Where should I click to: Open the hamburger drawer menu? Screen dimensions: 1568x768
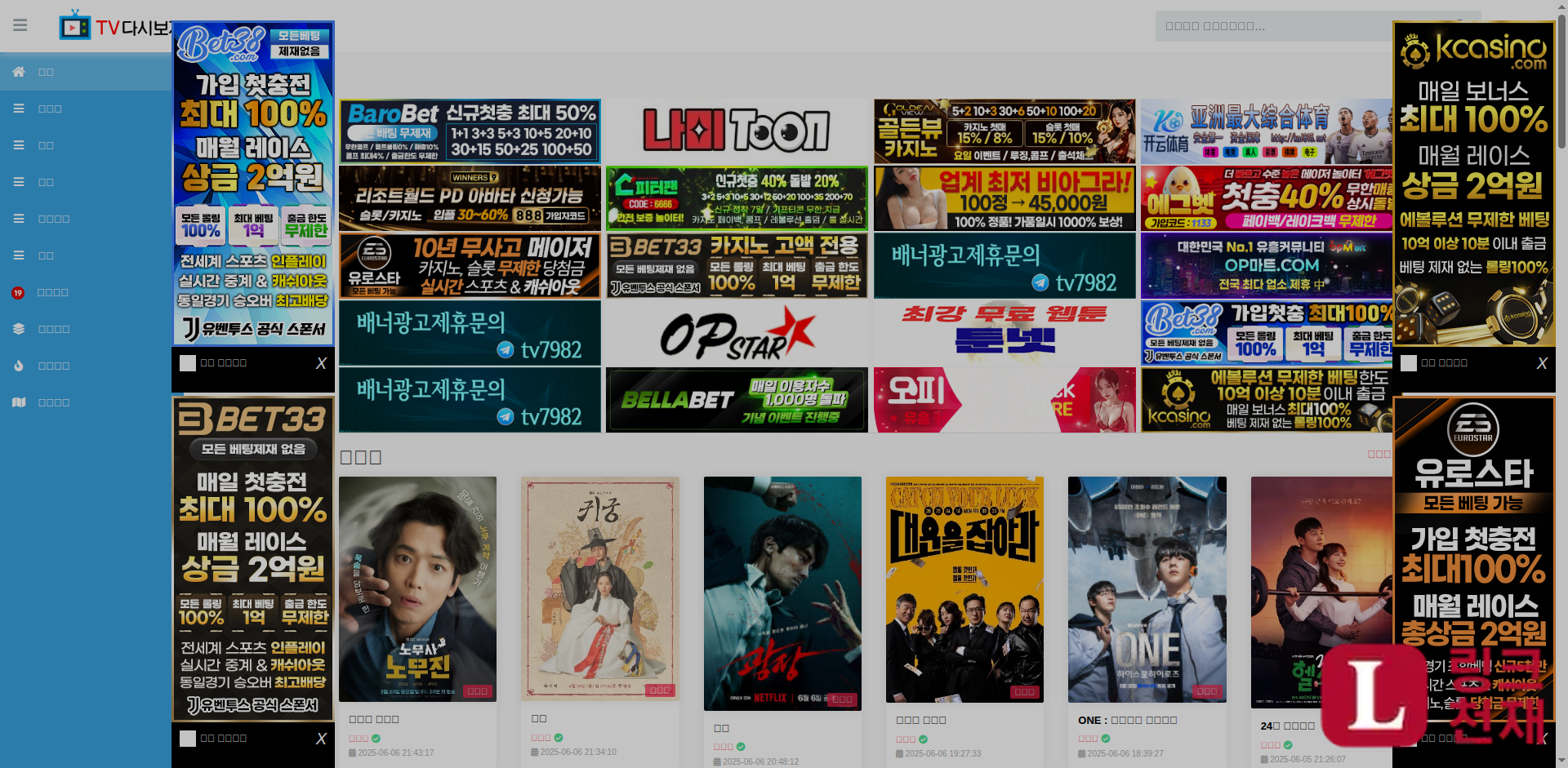pyautogui.click(x=20, y=25)
